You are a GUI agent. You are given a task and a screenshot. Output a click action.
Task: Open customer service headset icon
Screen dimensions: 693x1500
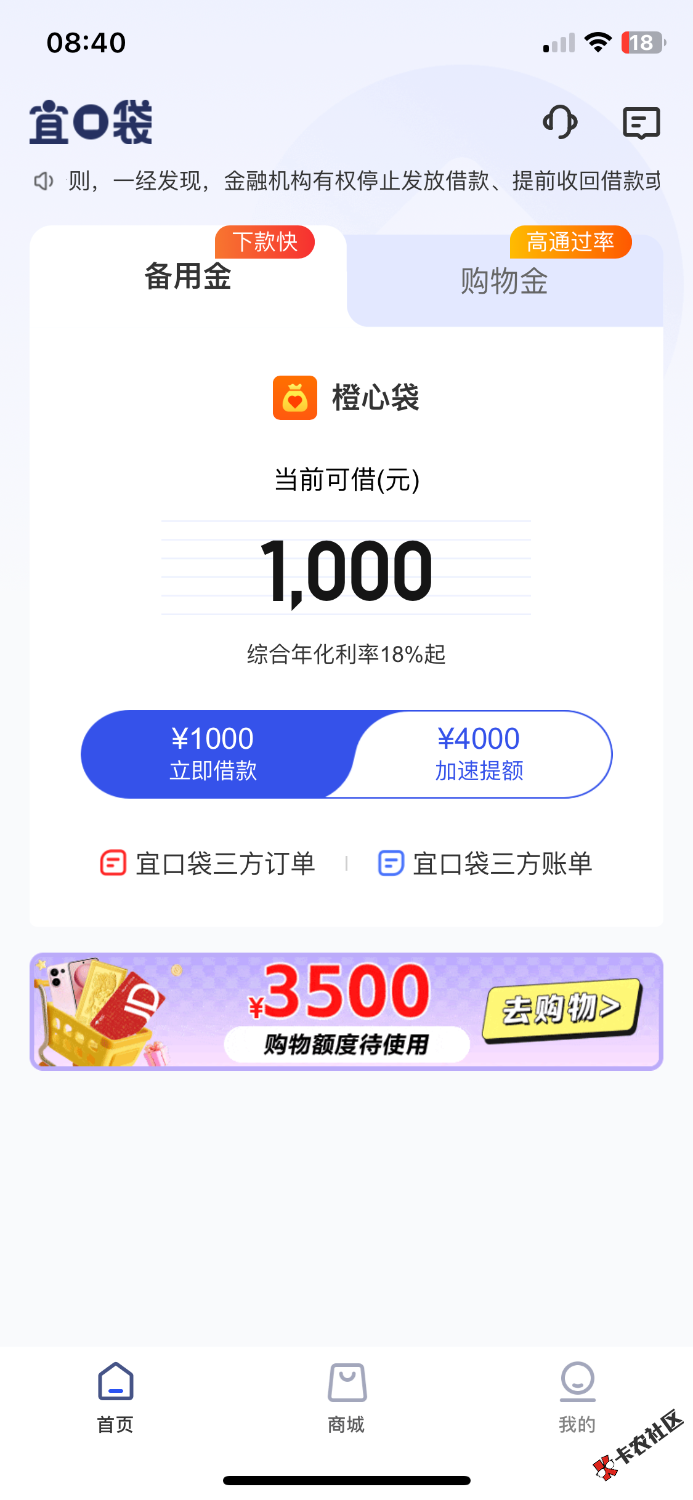pyautogui.click(x=560, y=123)
